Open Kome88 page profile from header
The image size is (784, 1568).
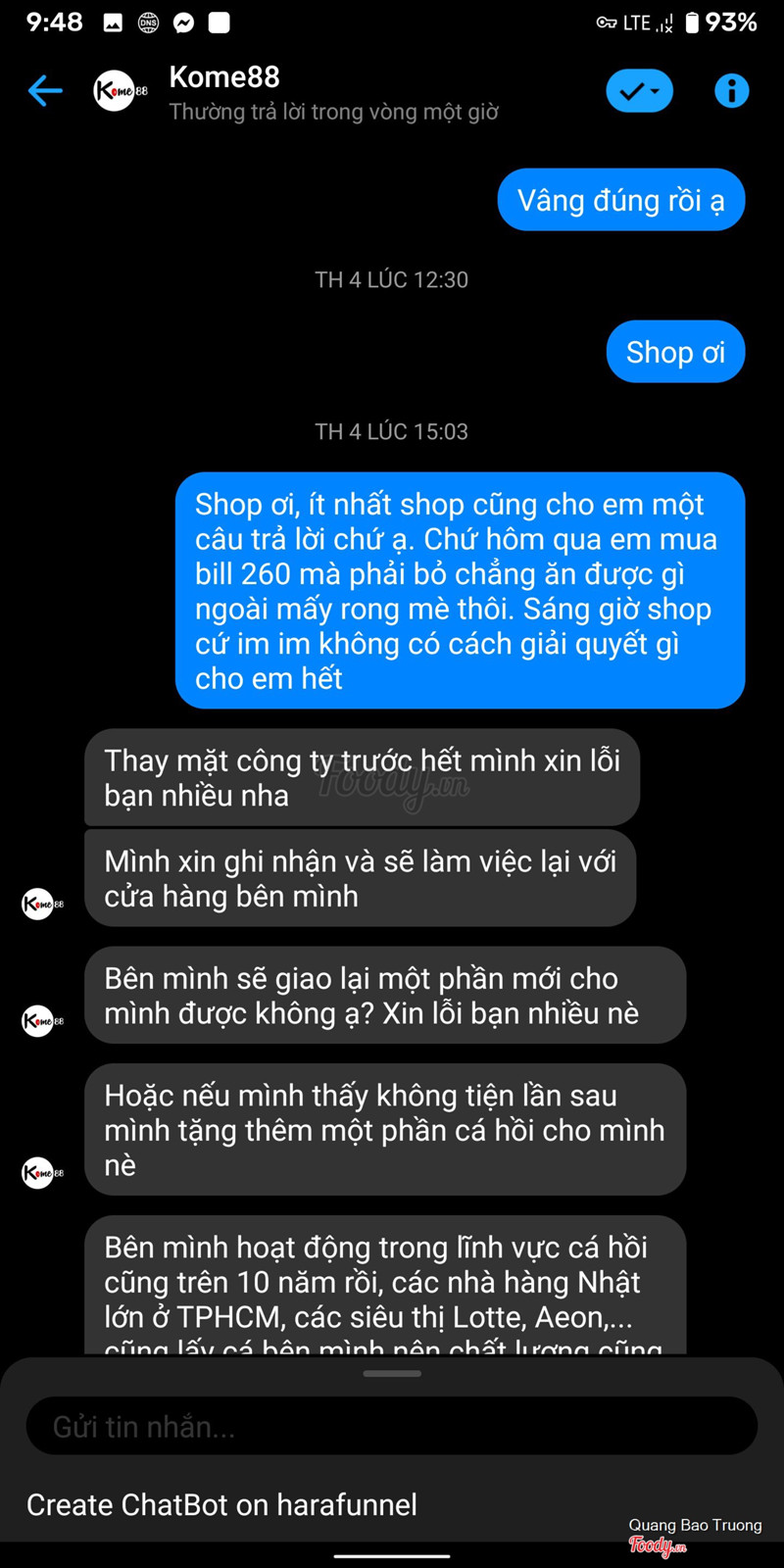[x=224, y=77]
